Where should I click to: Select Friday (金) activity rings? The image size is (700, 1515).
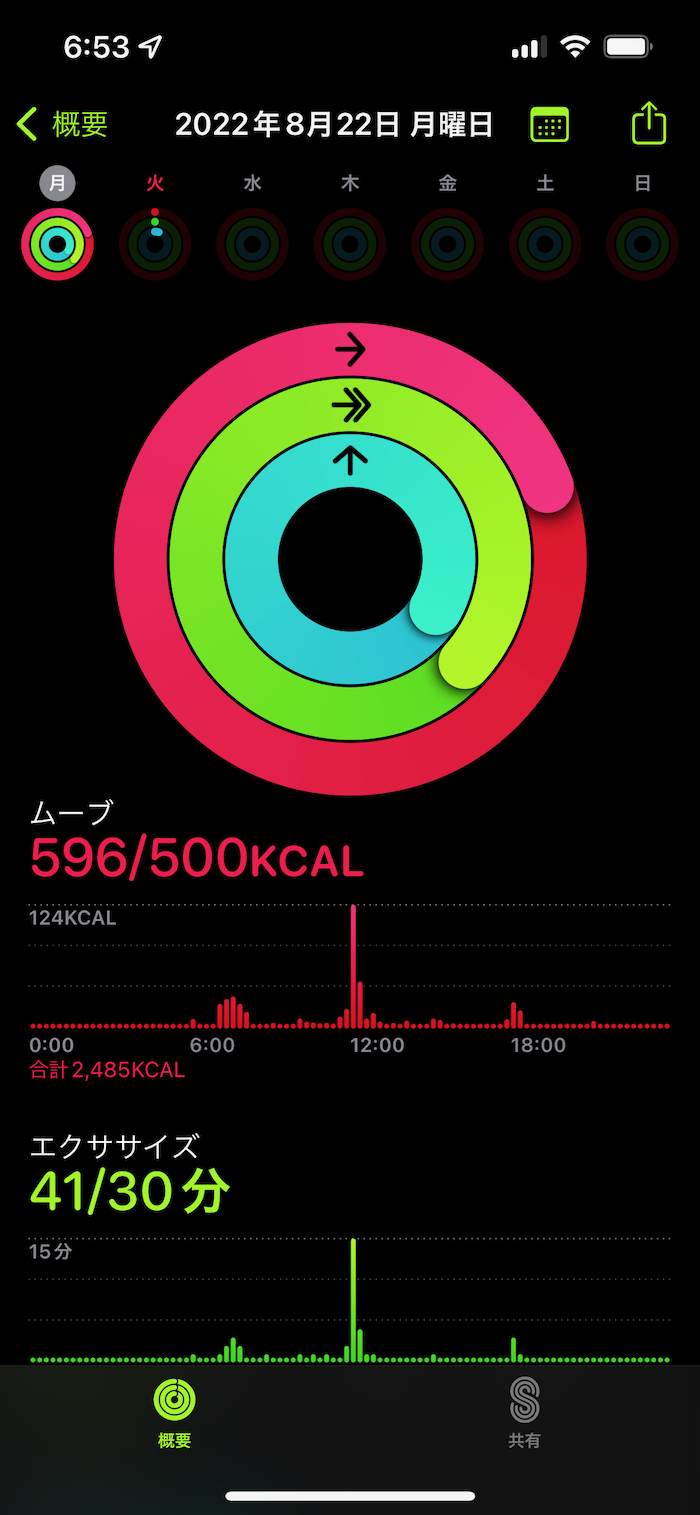pos(447,243)
